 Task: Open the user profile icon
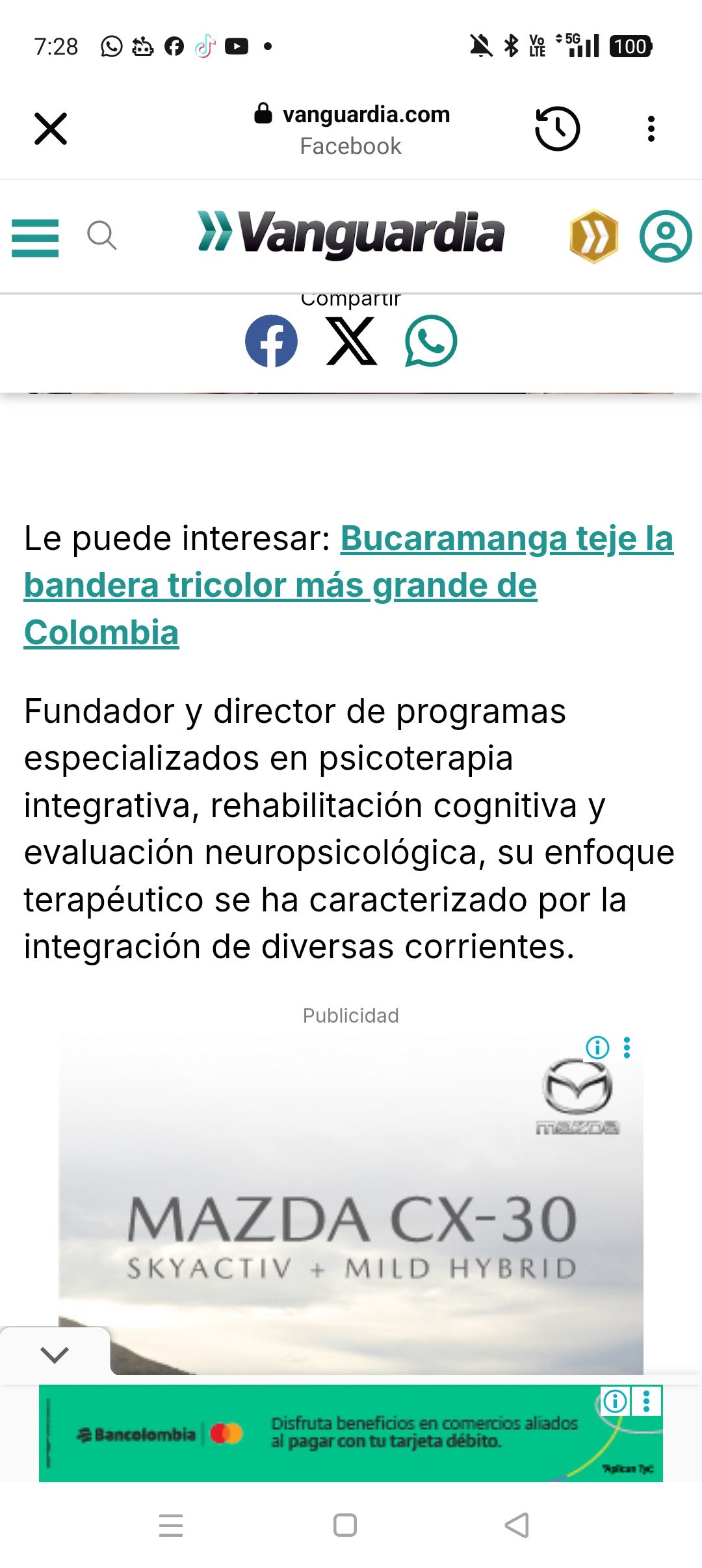[665, 236]
